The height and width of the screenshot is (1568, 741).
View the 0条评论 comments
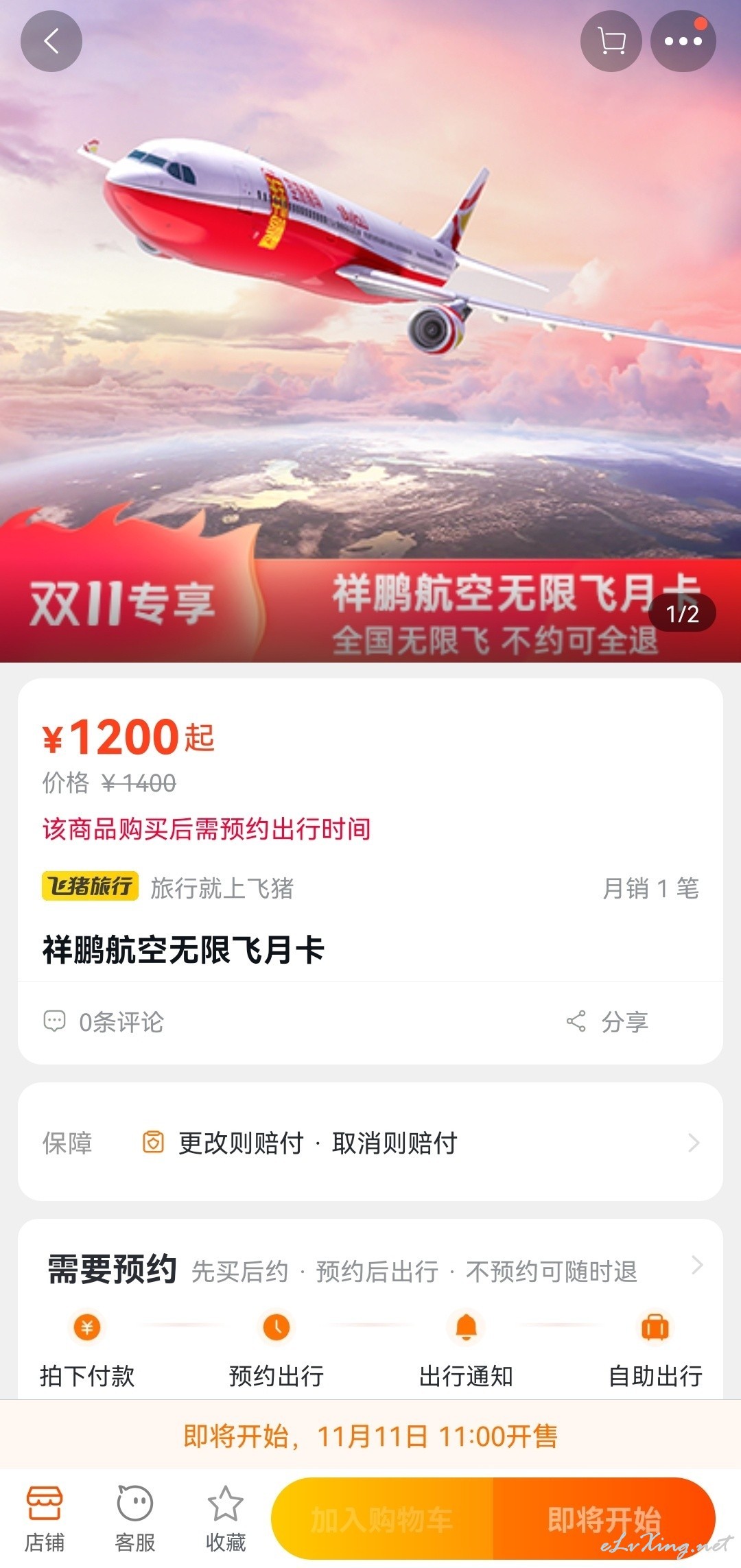(x=104, y=1022)
